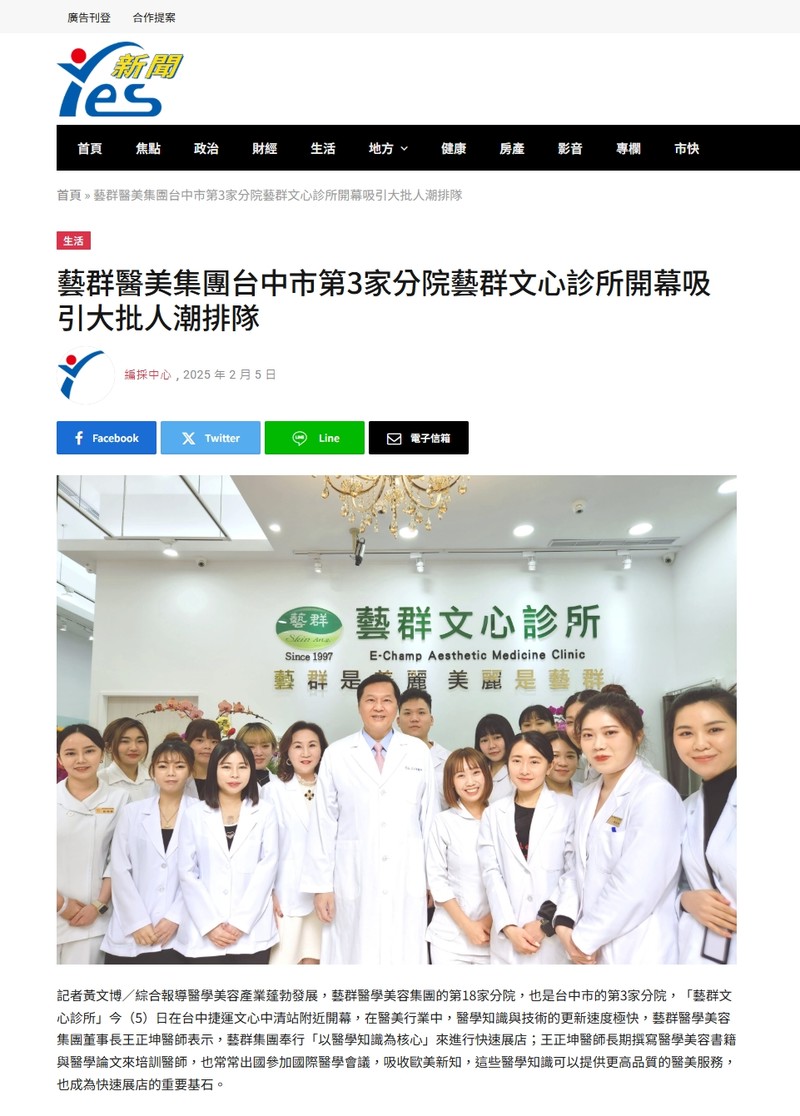Share the article on Facebook

click(106, 438)
